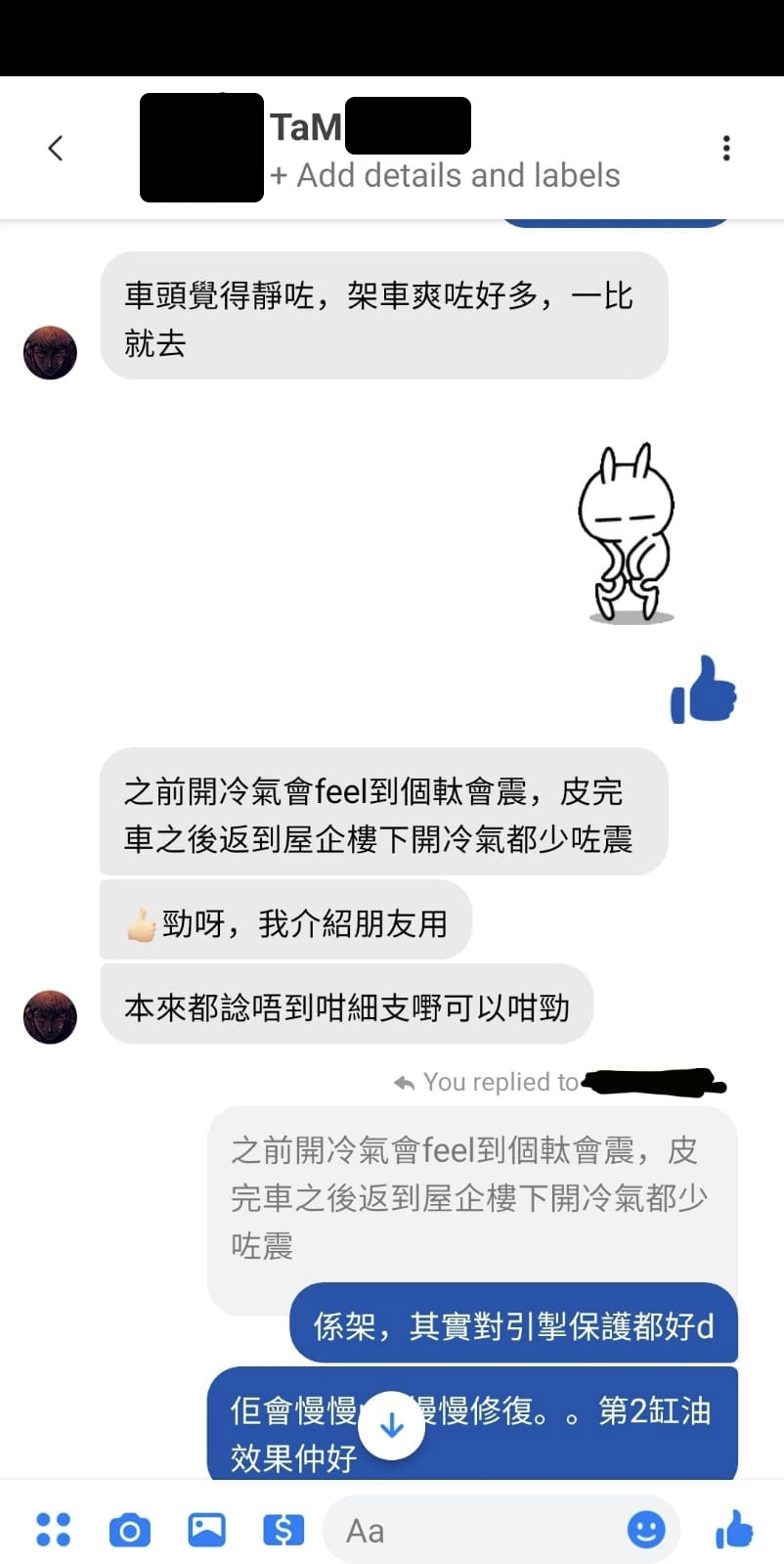Open the emoji picker smiley

click(643, 1528)
